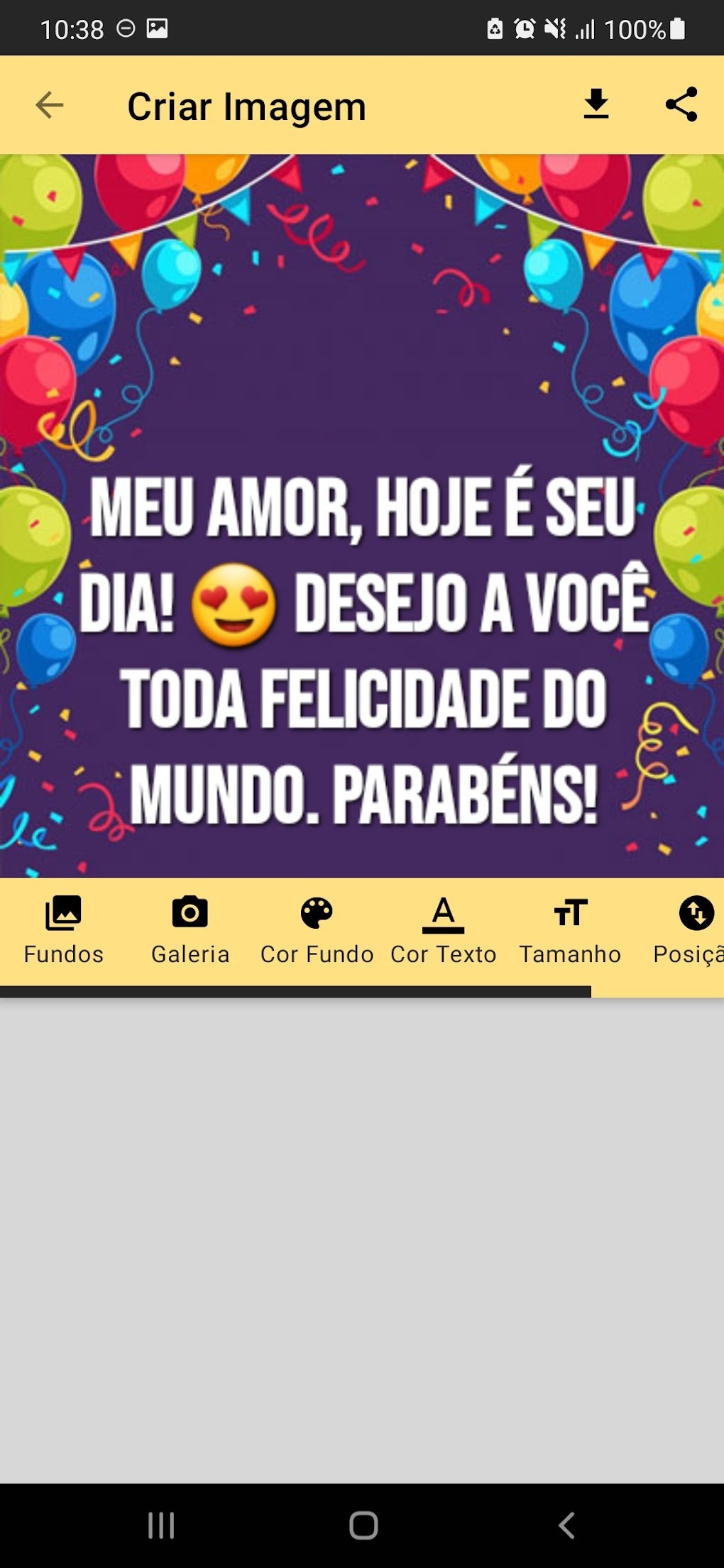The width and height of the screenshot is (724, 1568).
Task: Choose a photo from Galeria
Action: point(190,929)
